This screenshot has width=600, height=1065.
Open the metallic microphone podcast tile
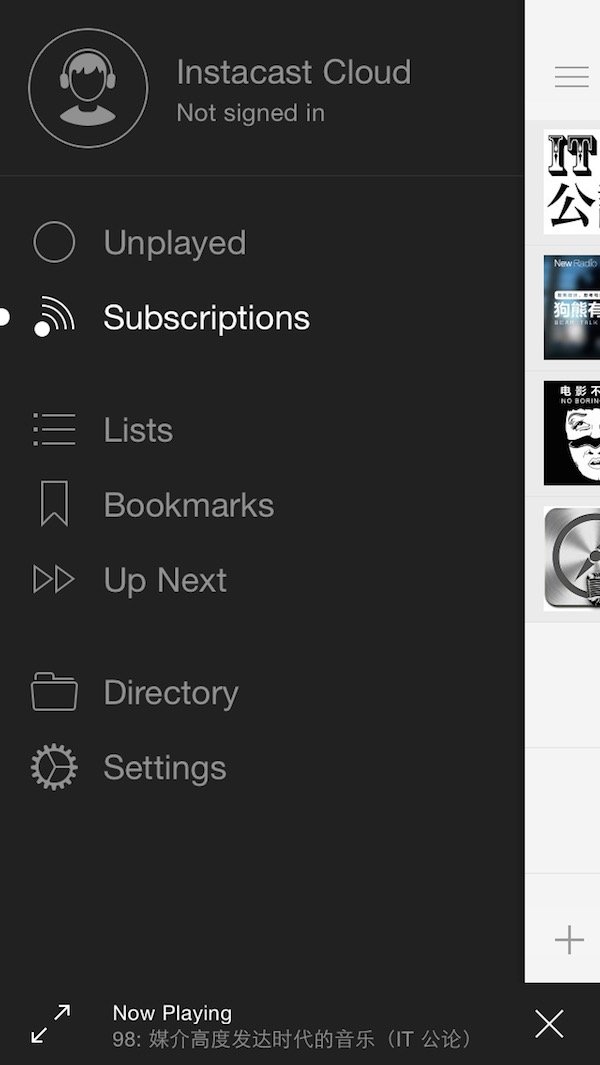tap(571, 558)
